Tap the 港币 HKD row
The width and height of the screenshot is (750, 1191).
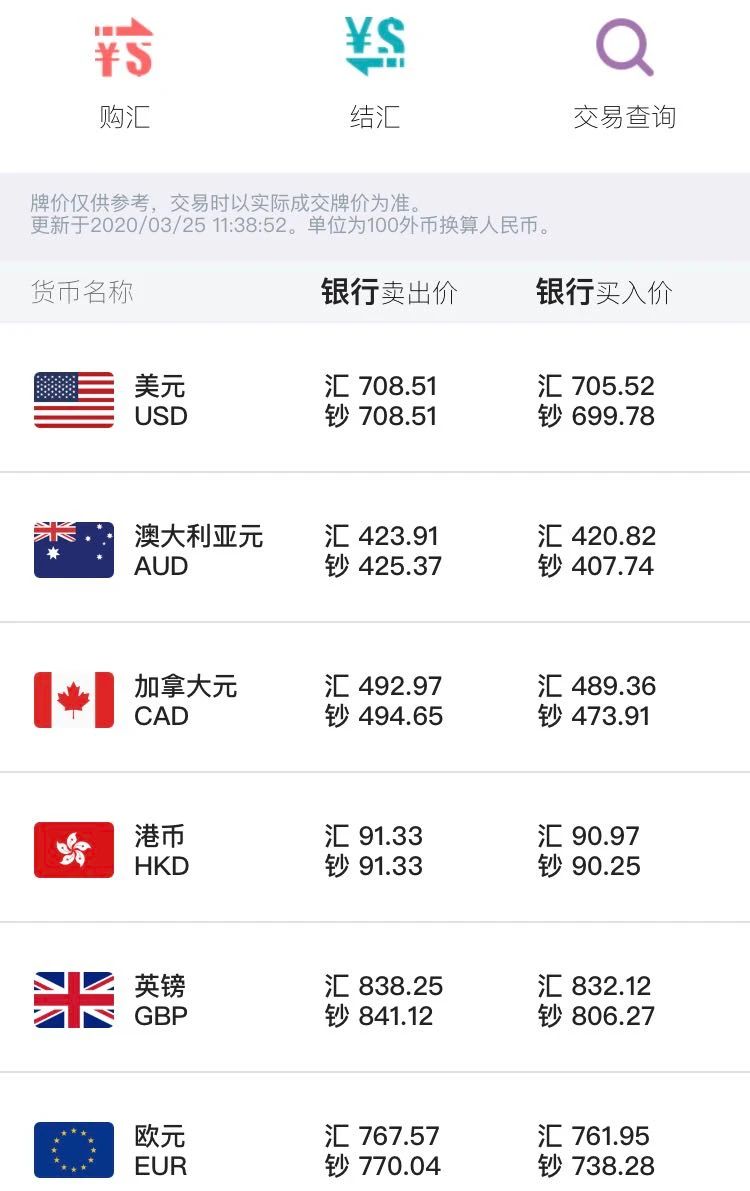(x=375, y=850)
